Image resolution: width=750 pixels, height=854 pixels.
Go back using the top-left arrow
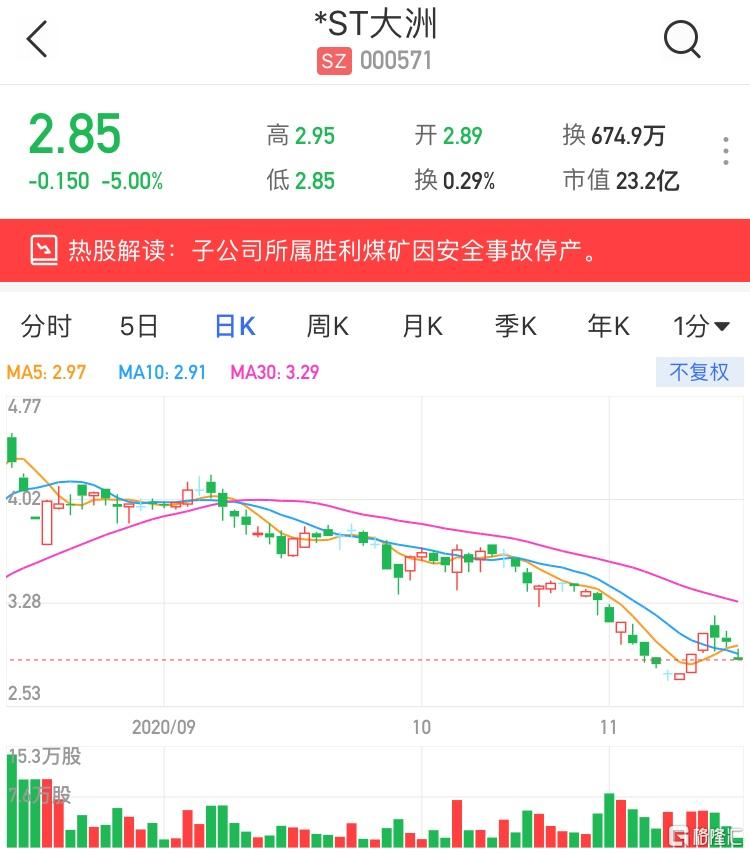coord(38,40)
